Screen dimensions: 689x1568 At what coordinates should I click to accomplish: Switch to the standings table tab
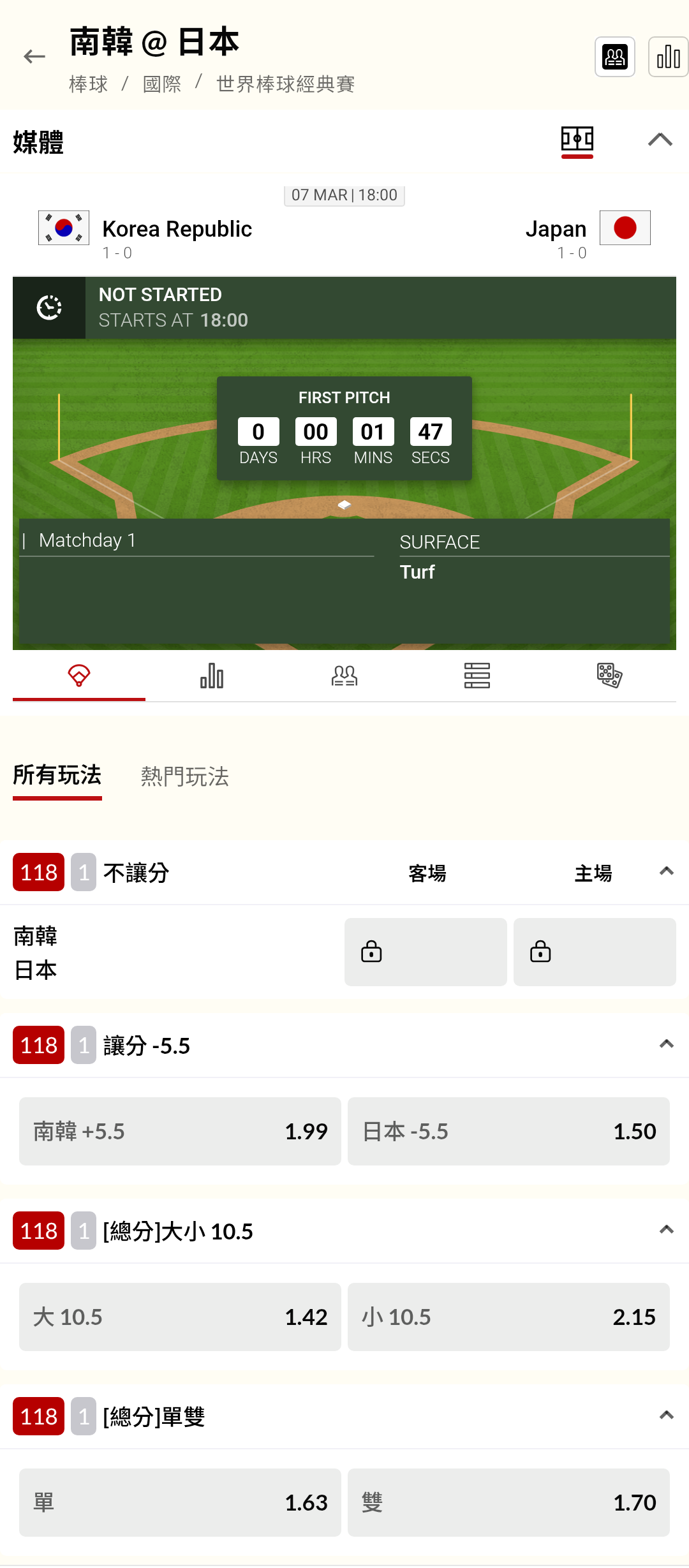[477, 676]
